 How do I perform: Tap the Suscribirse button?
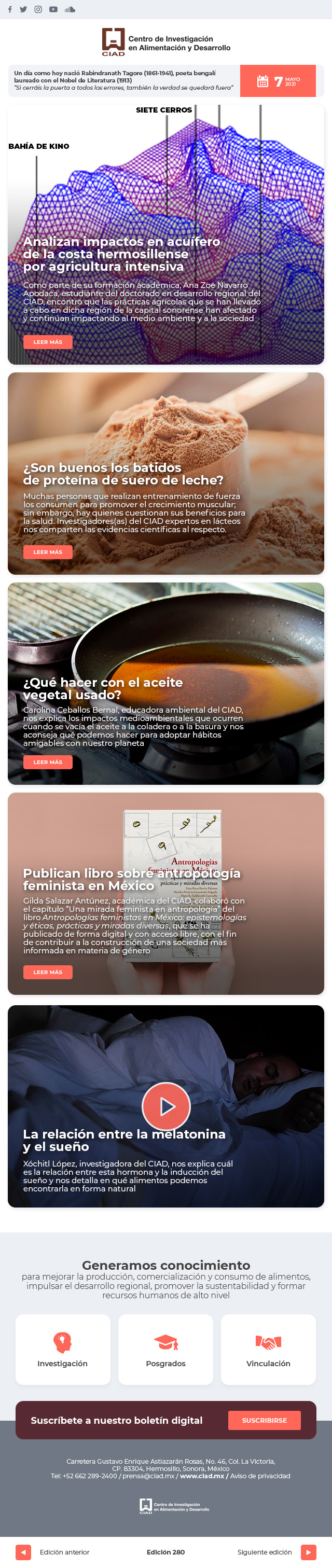(265, 1420)
